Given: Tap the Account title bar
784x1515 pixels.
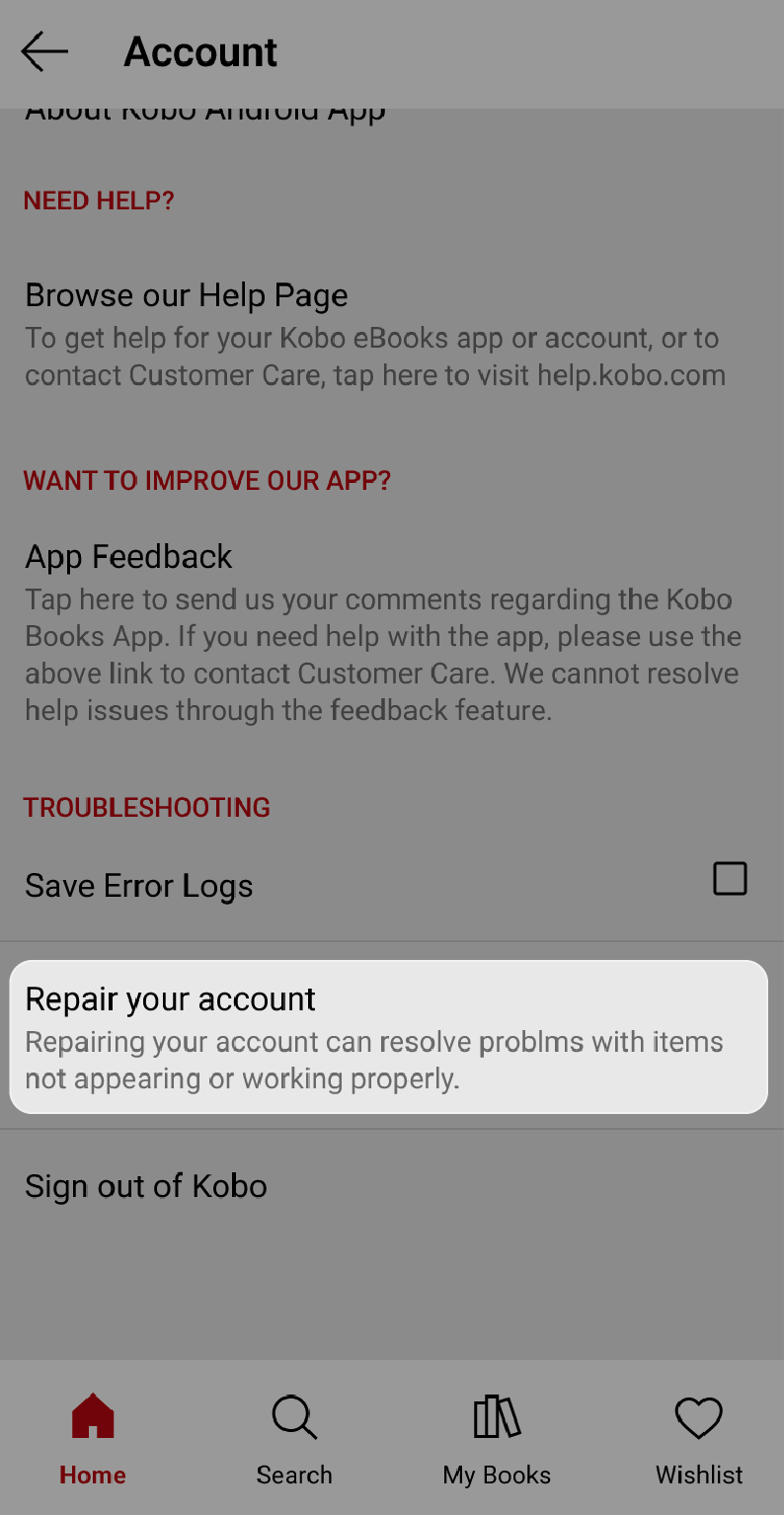Looking at the screenshot, I should [199, 51].
